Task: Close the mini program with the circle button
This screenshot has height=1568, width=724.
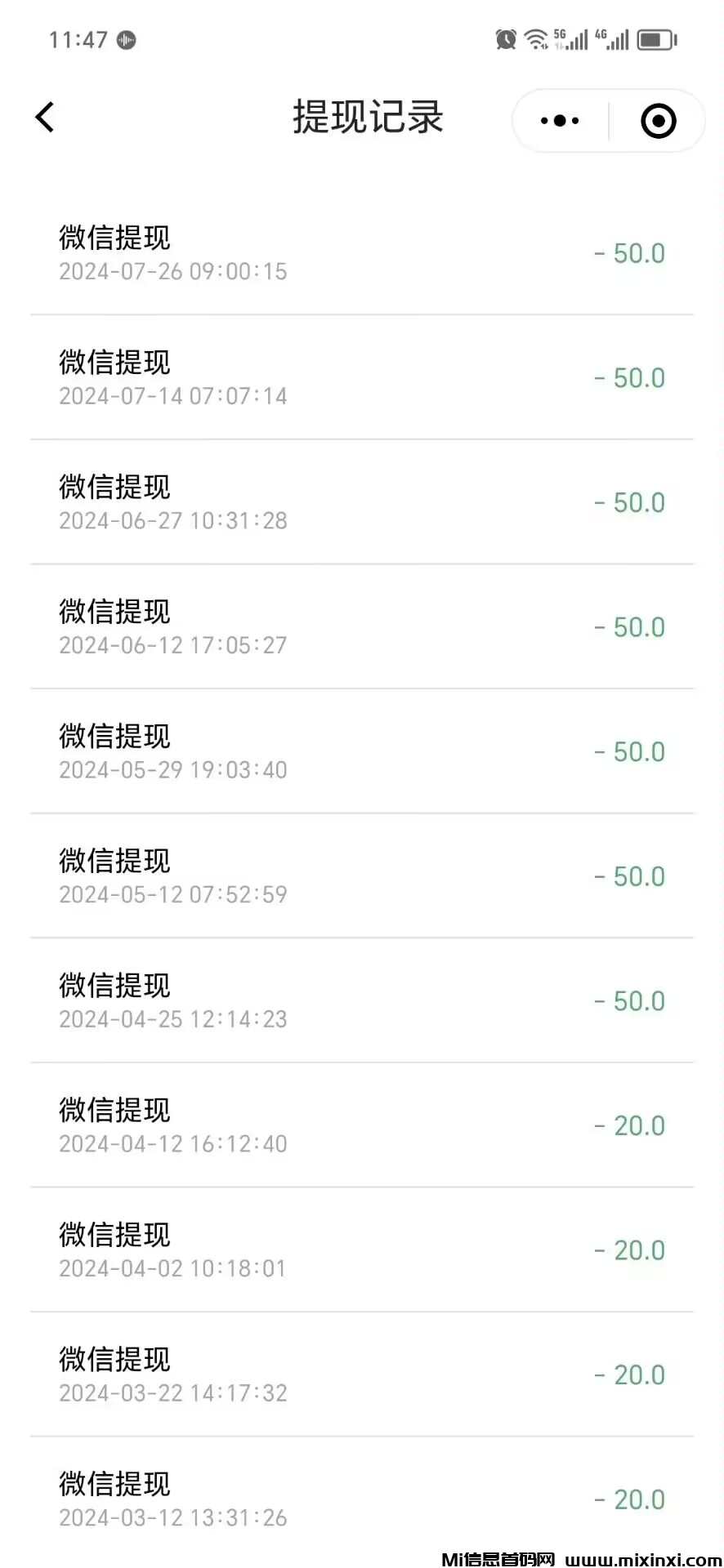Action: 658,121
